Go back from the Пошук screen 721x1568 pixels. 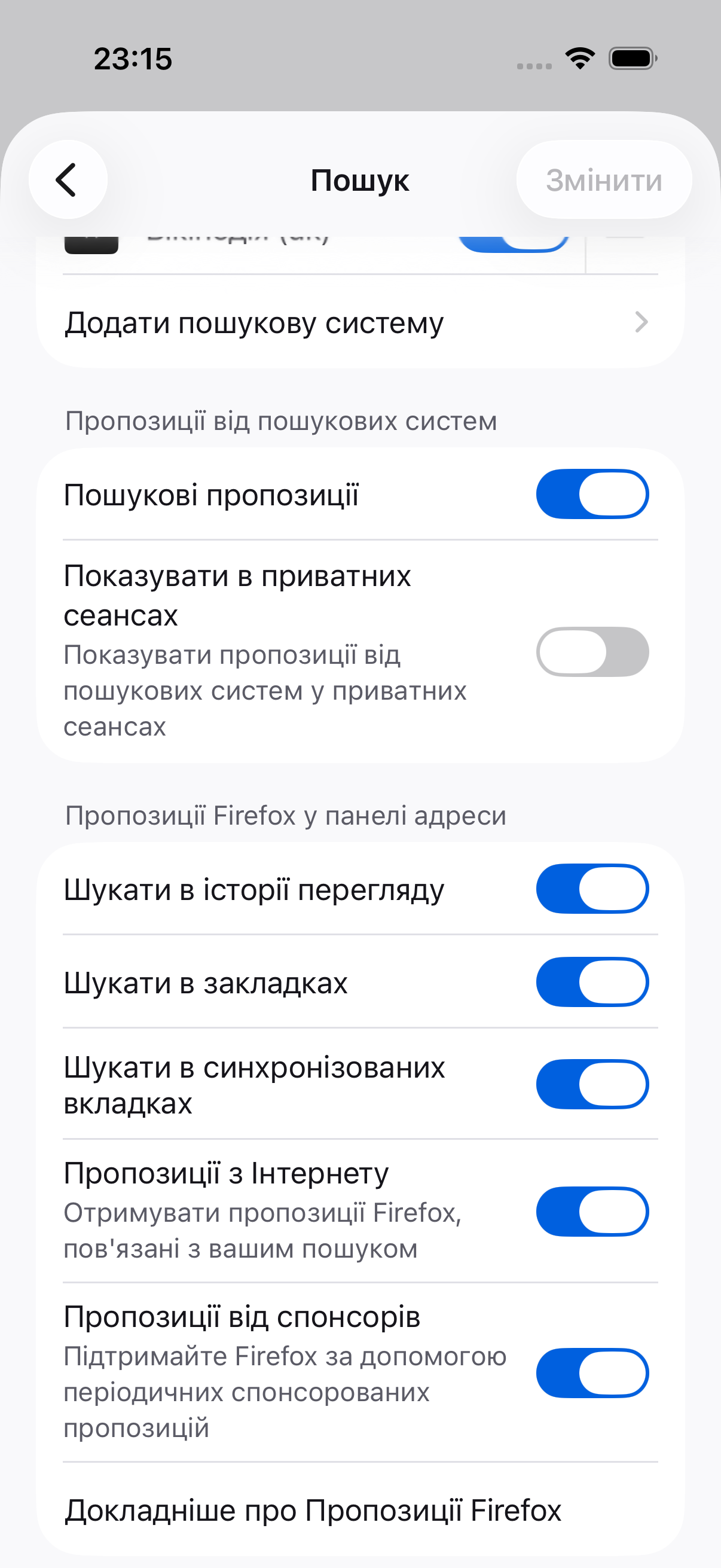(68, 179)
